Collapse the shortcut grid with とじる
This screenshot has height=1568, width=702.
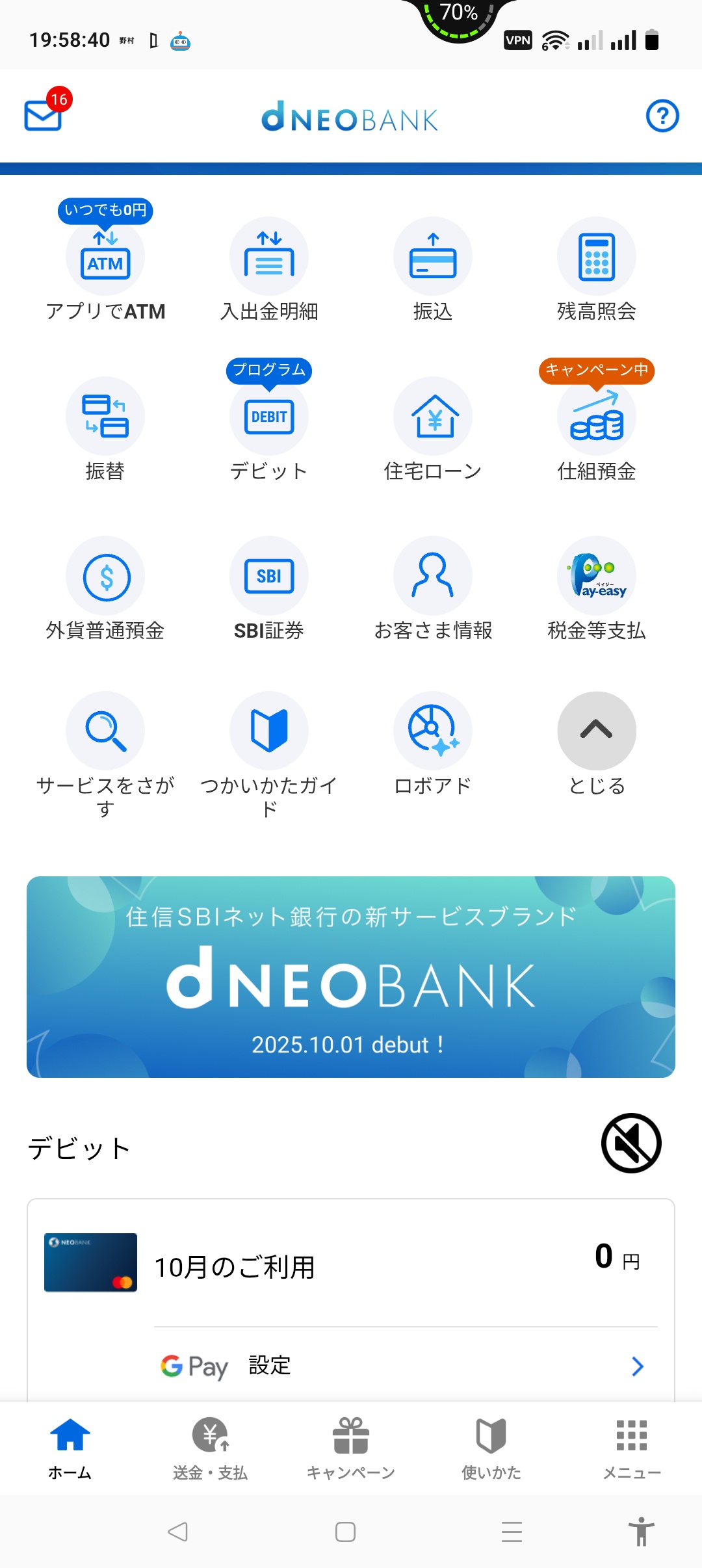(x=596, y=731)
